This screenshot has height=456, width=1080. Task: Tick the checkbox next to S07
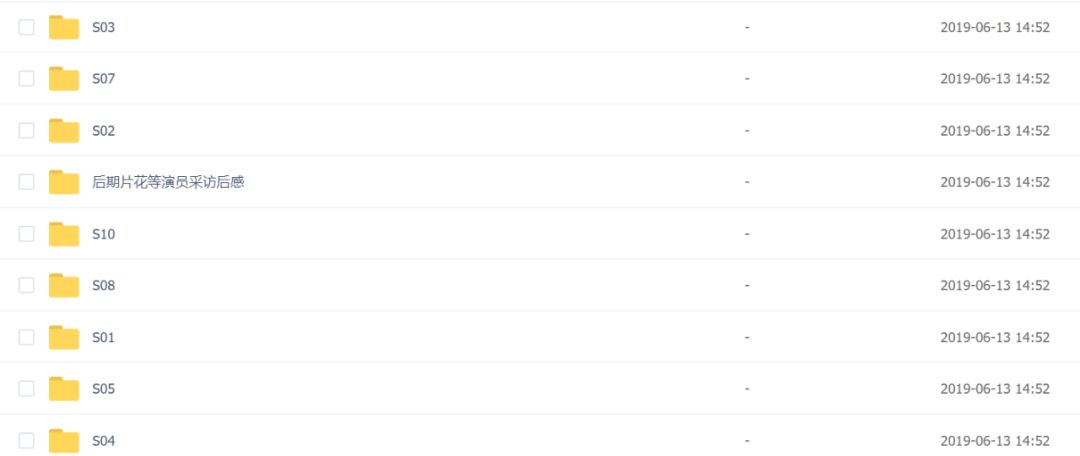coord(27,78)
